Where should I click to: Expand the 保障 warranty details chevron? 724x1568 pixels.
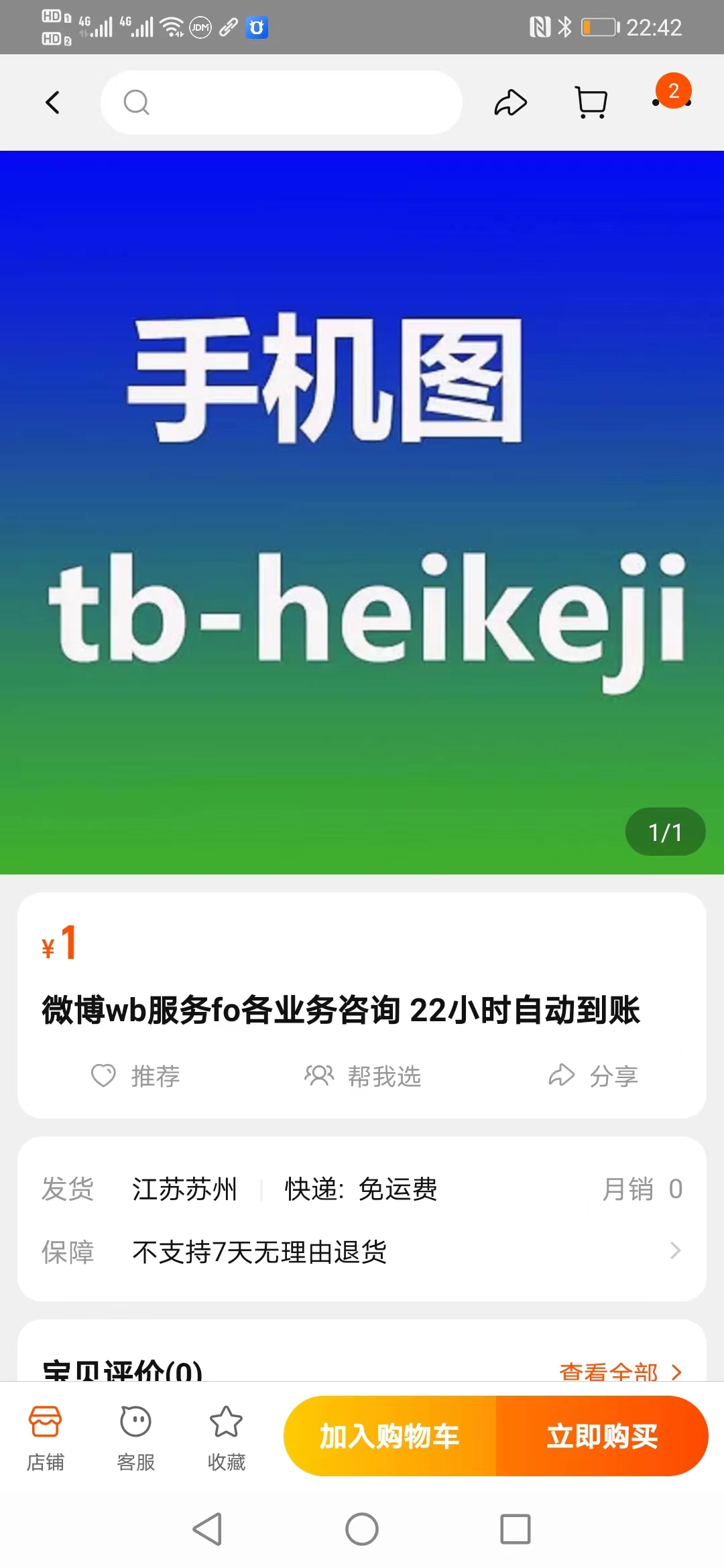pos(675,1250)
